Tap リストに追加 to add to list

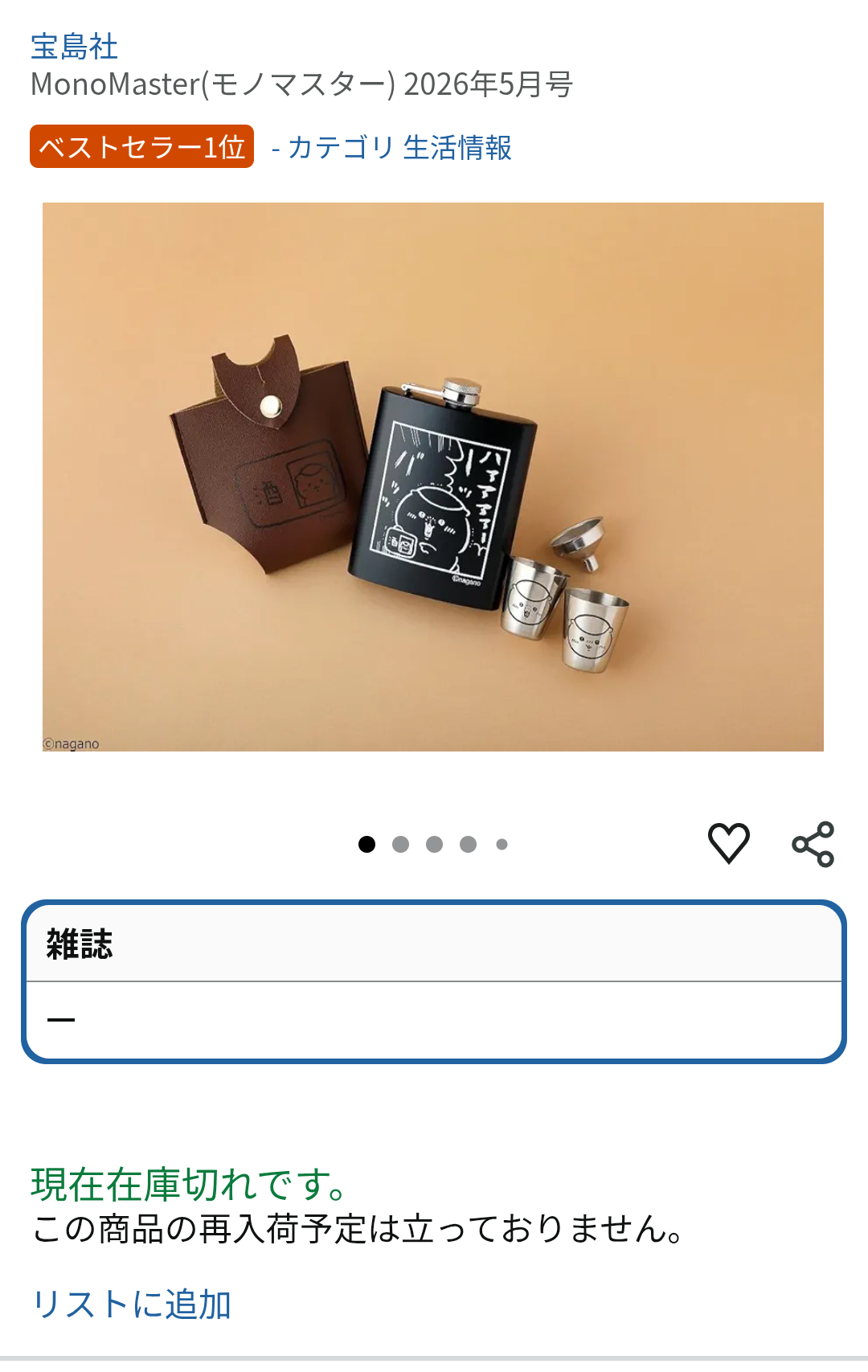(131, 1304)
